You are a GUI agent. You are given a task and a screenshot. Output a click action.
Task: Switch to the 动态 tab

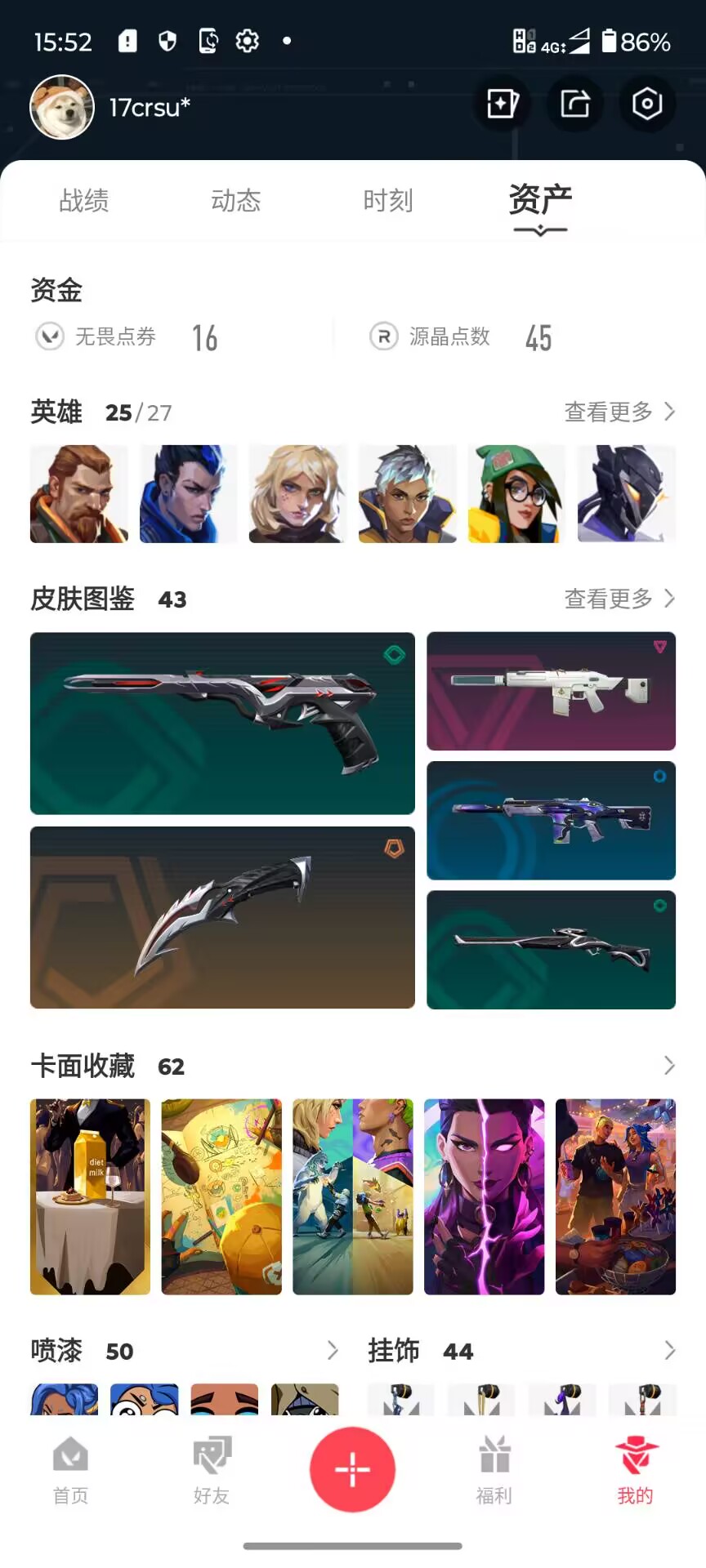coord(236,201)
